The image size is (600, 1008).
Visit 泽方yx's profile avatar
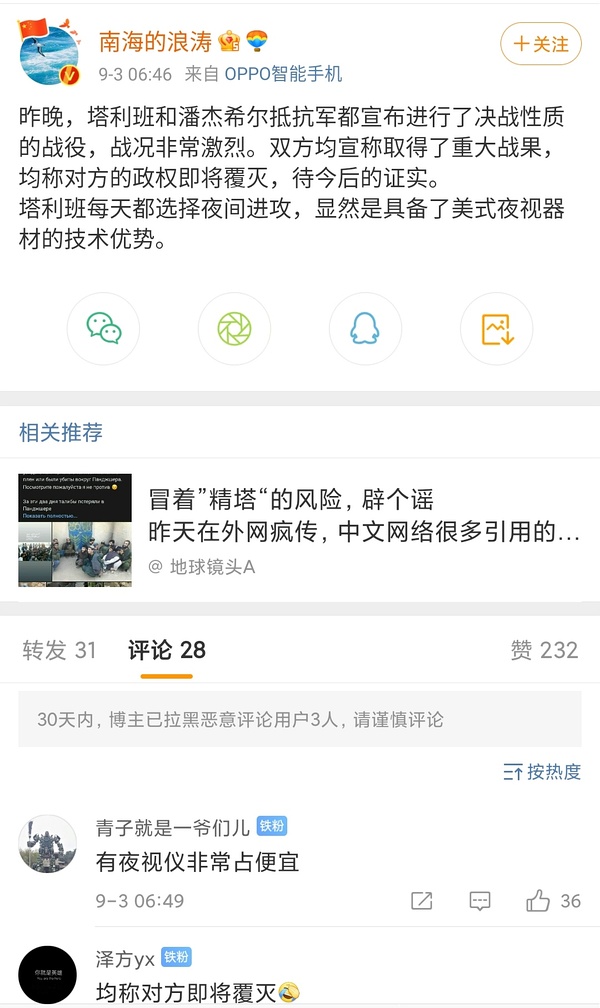coord(48,975)
